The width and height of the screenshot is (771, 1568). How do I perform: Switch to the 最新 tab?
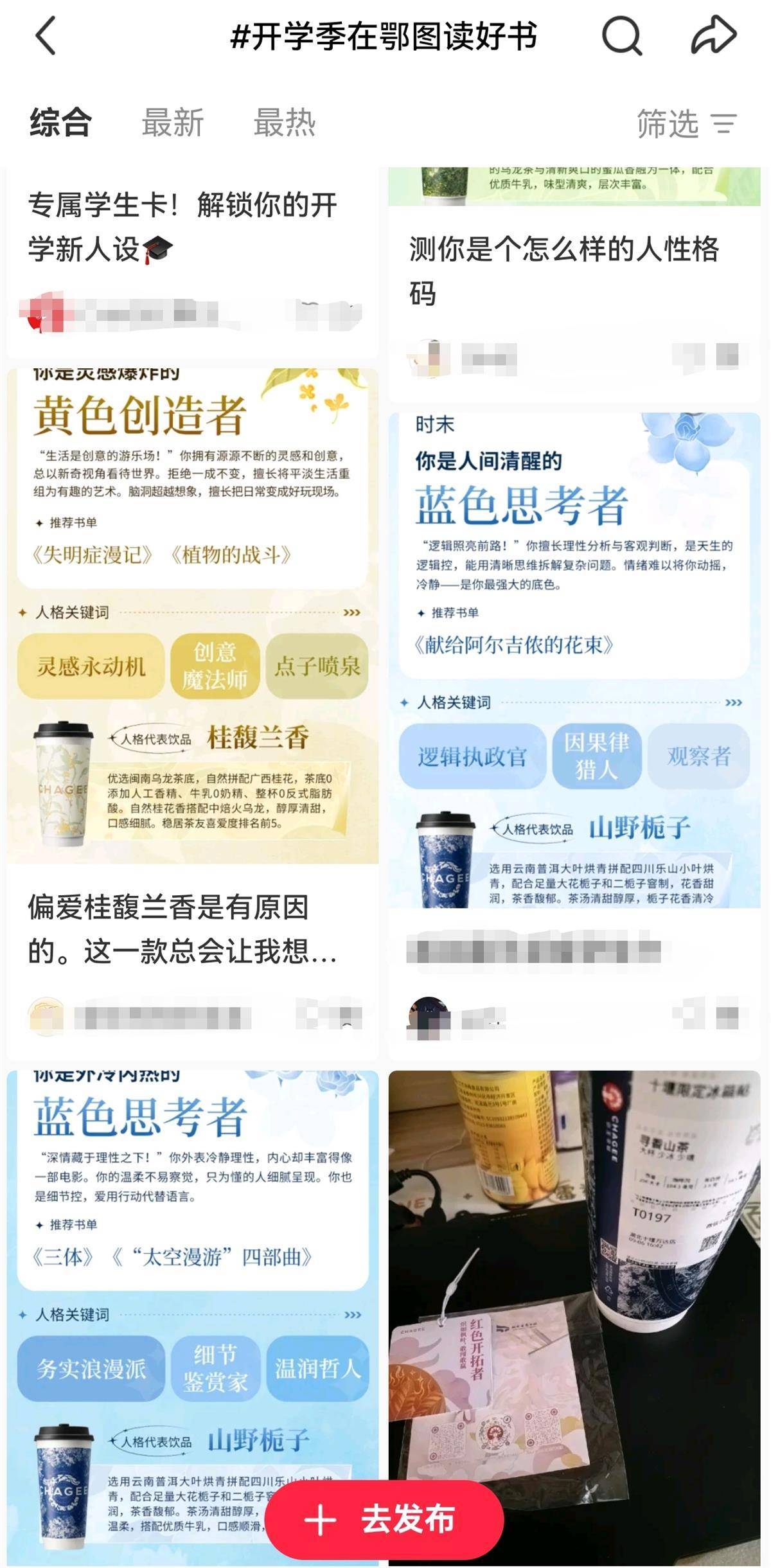(x=172, y=122)
